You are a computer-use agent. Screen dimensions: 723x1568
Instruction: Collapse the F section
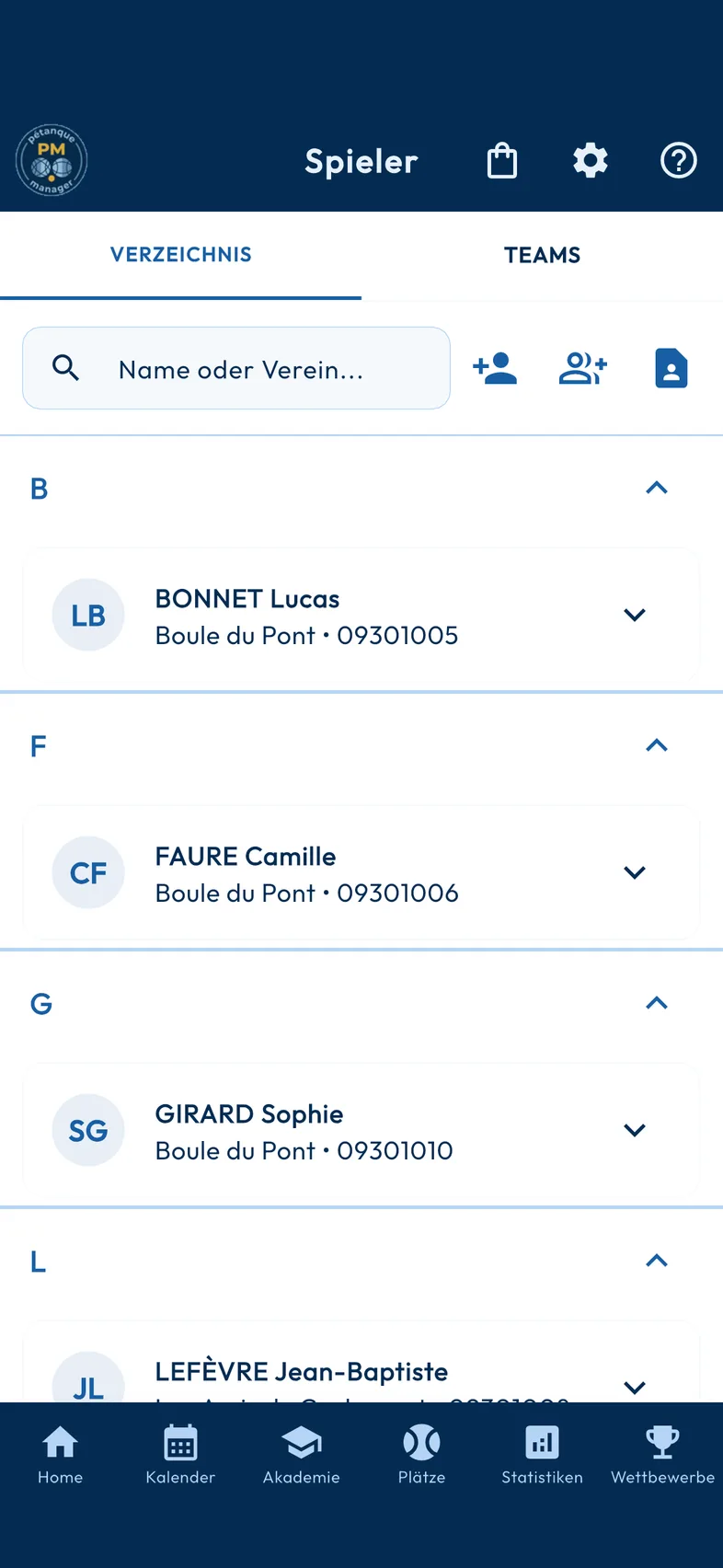tap(657, 745)
